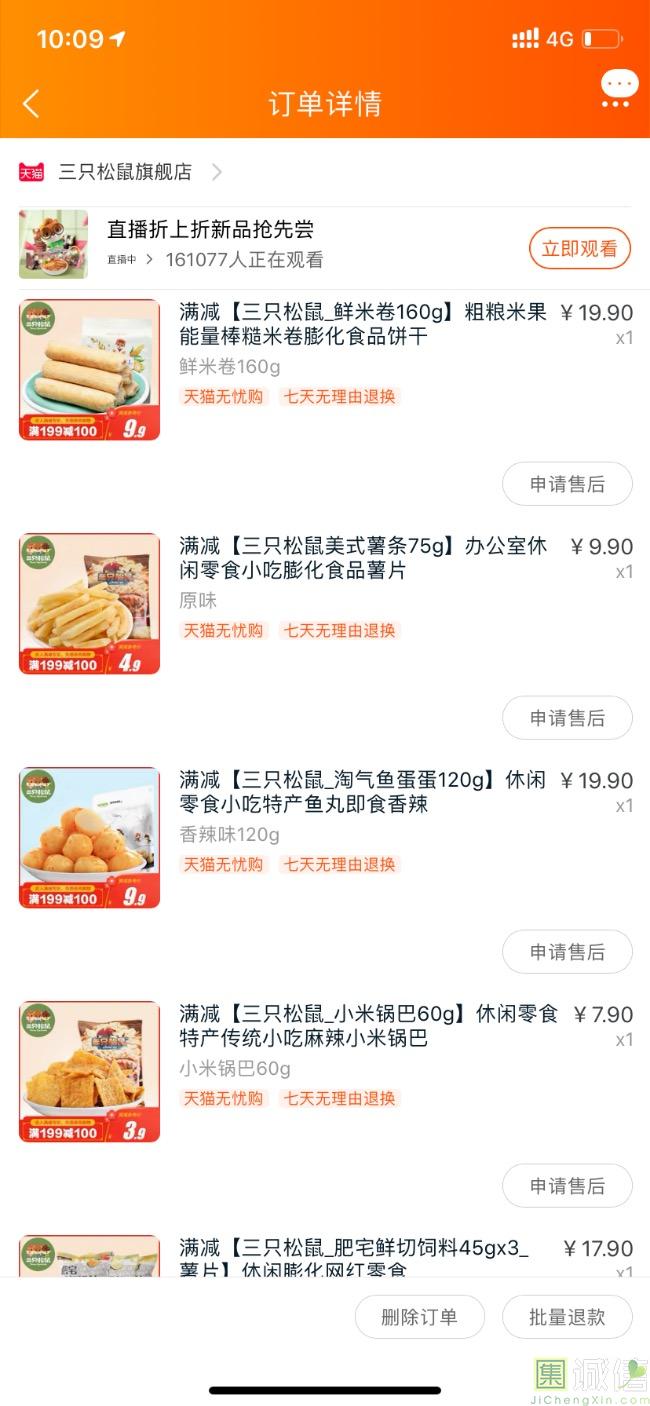Open the 三只松鼠旗舰店 store page
This screenshot has height=1406, width=650.
coord(125,172)
